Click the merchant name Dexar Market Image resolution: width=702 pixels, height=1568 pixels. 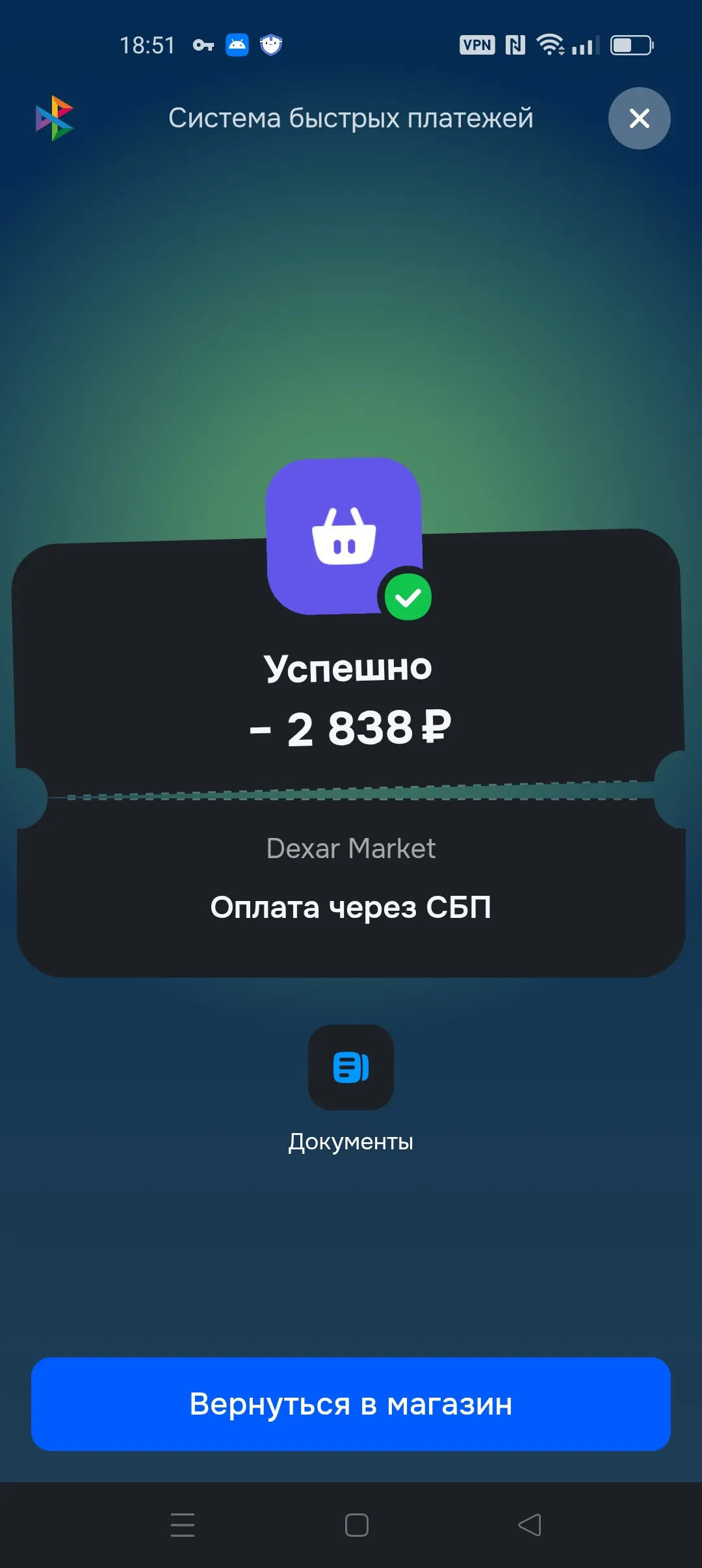click(x=351, y=848)
